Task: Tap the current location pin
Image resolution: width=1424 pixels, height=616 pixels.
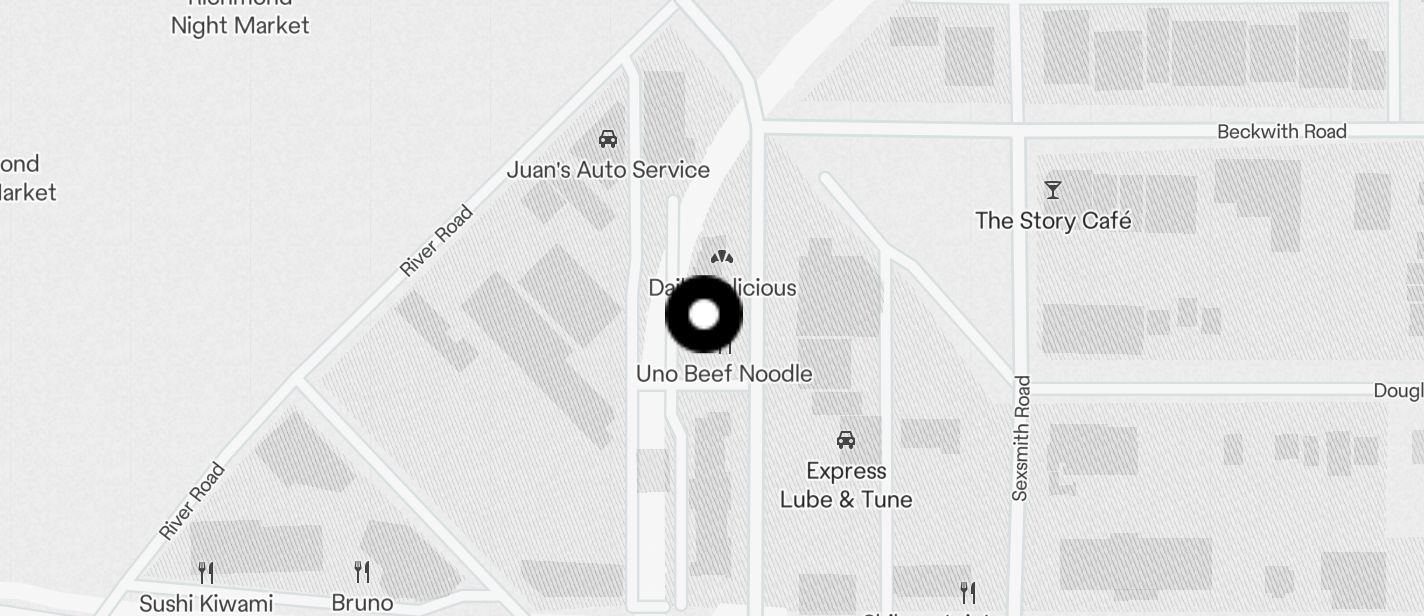Action: point(704,315)
